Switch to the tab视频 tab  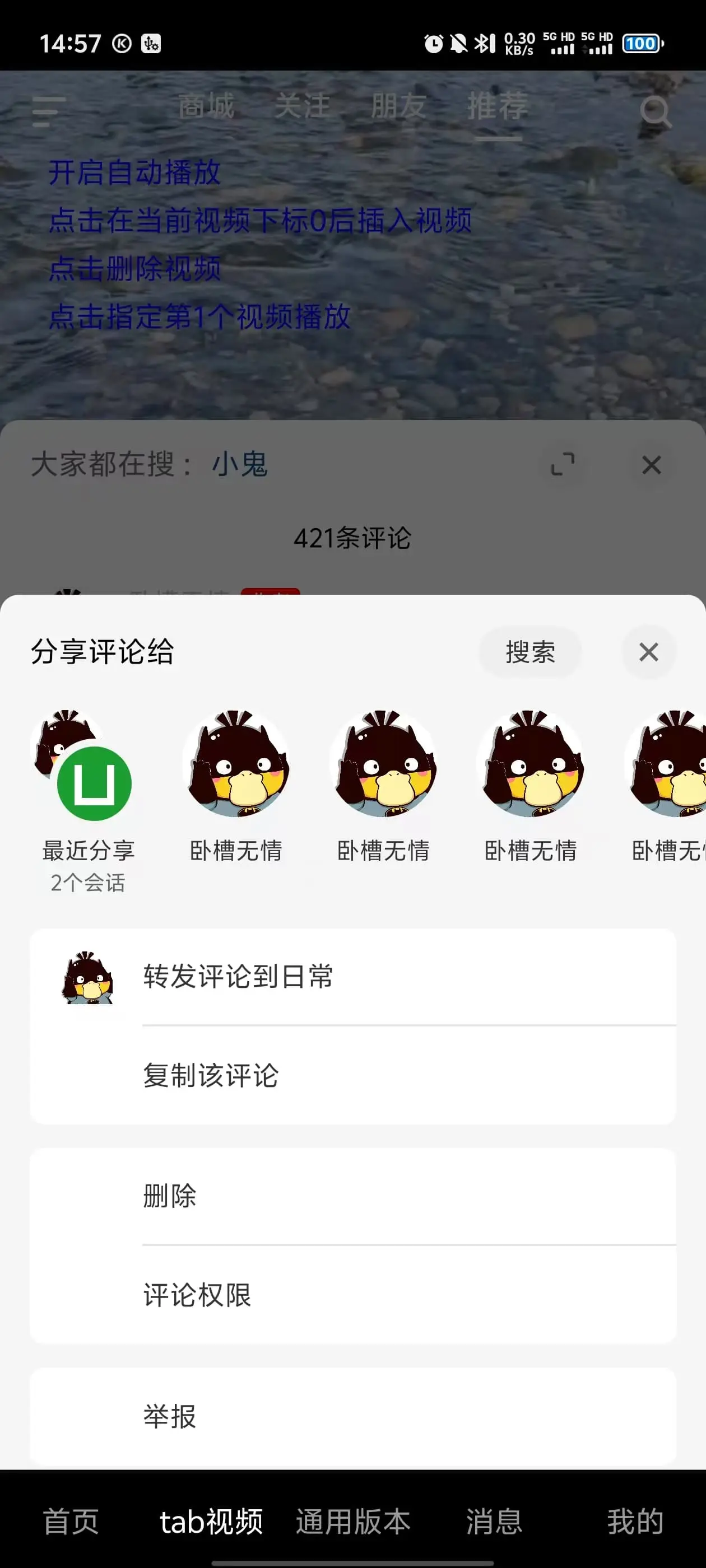pyautogui.click(x=211, y=1521)
